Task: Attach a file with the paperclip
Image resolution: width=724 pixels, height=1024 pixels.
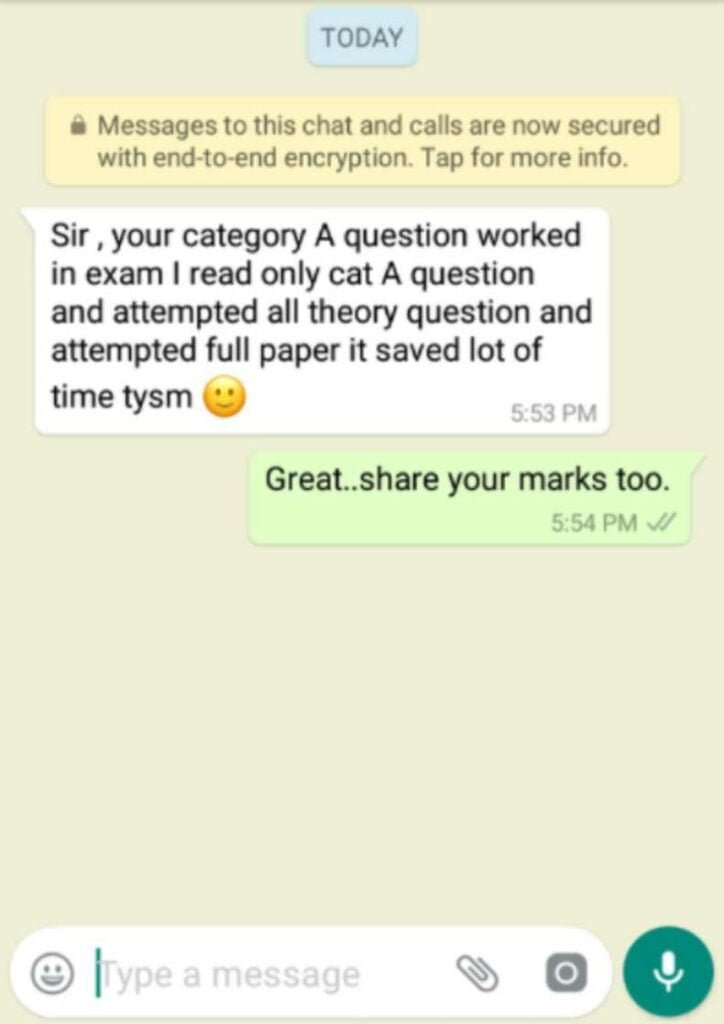Action: coord(477,973)
